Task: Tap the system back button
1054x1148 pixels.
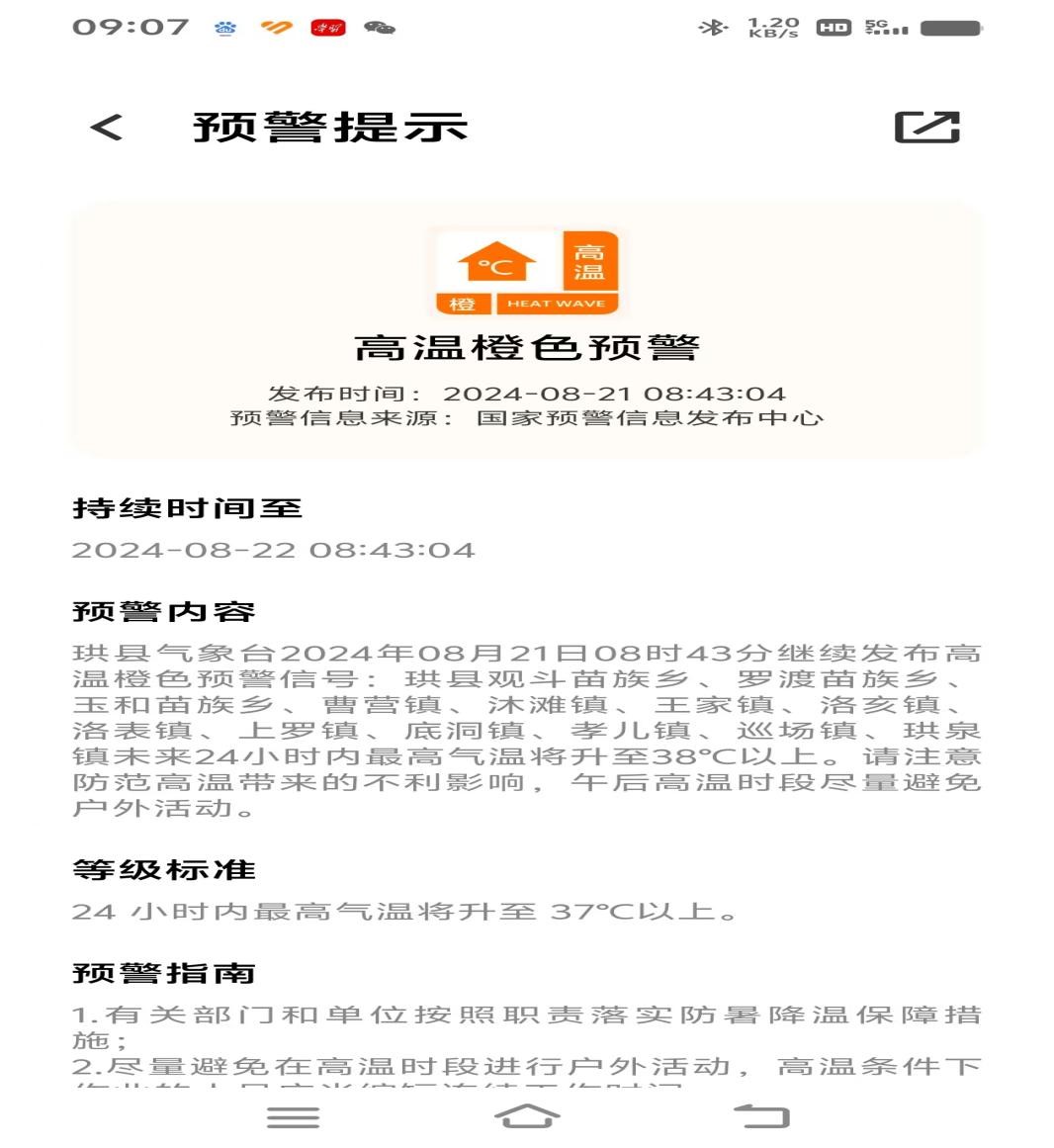Action: tap(761, 1116)
